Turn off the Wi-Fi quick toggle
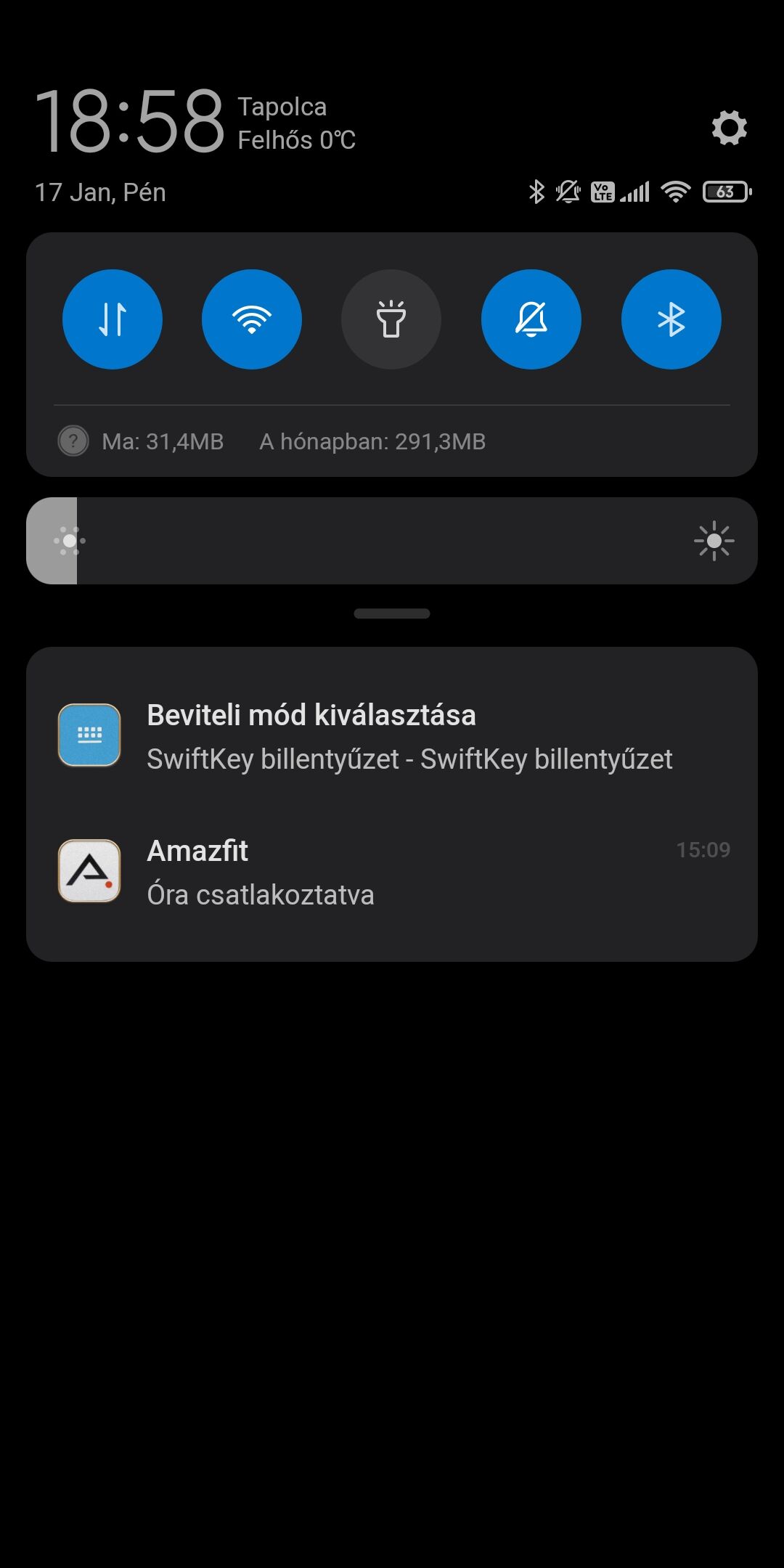784x1568 pixels. (x=252, y=319)
